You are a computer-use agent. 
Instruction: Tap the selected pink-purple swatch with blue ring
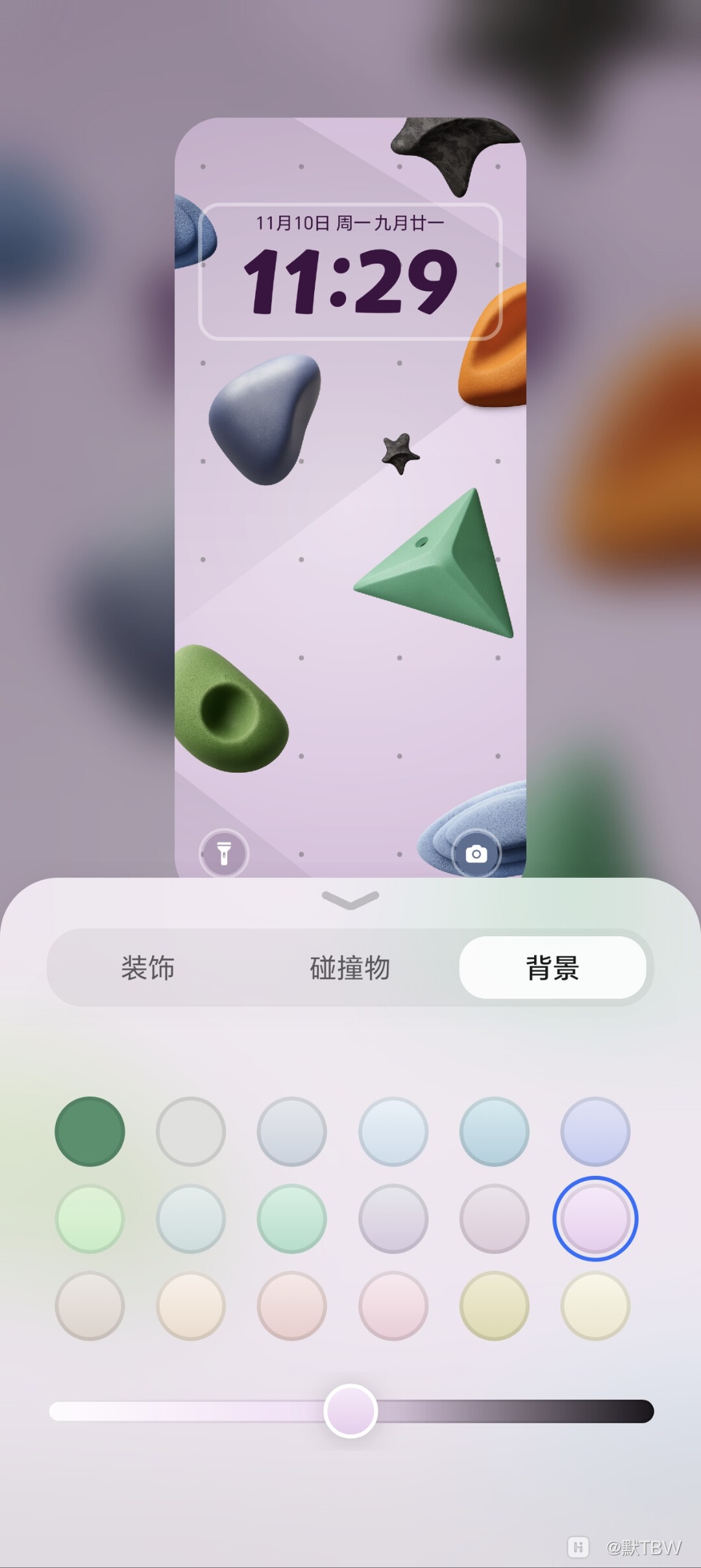point(595,1219)
